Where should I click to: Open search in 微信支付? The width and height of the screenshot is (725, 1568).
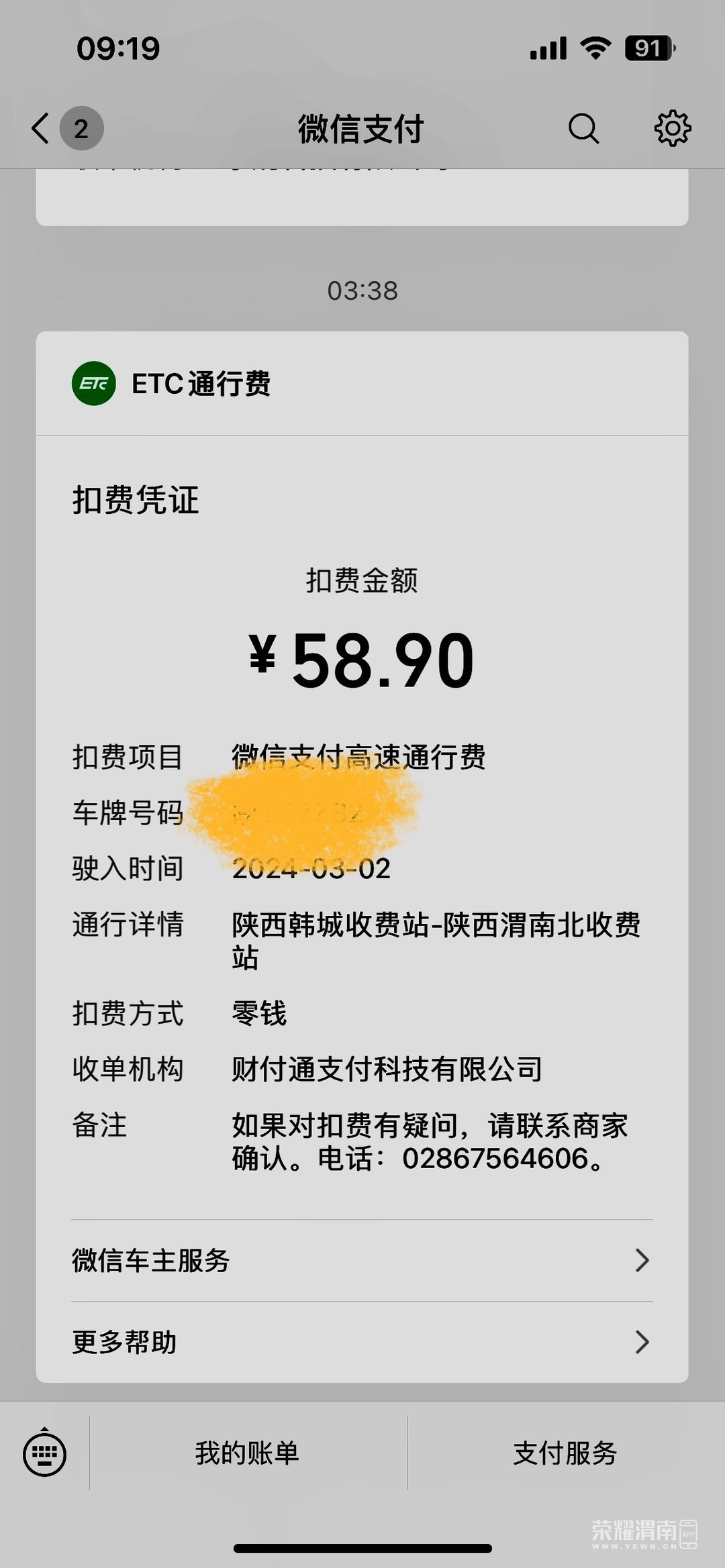(x=583, y=128)
